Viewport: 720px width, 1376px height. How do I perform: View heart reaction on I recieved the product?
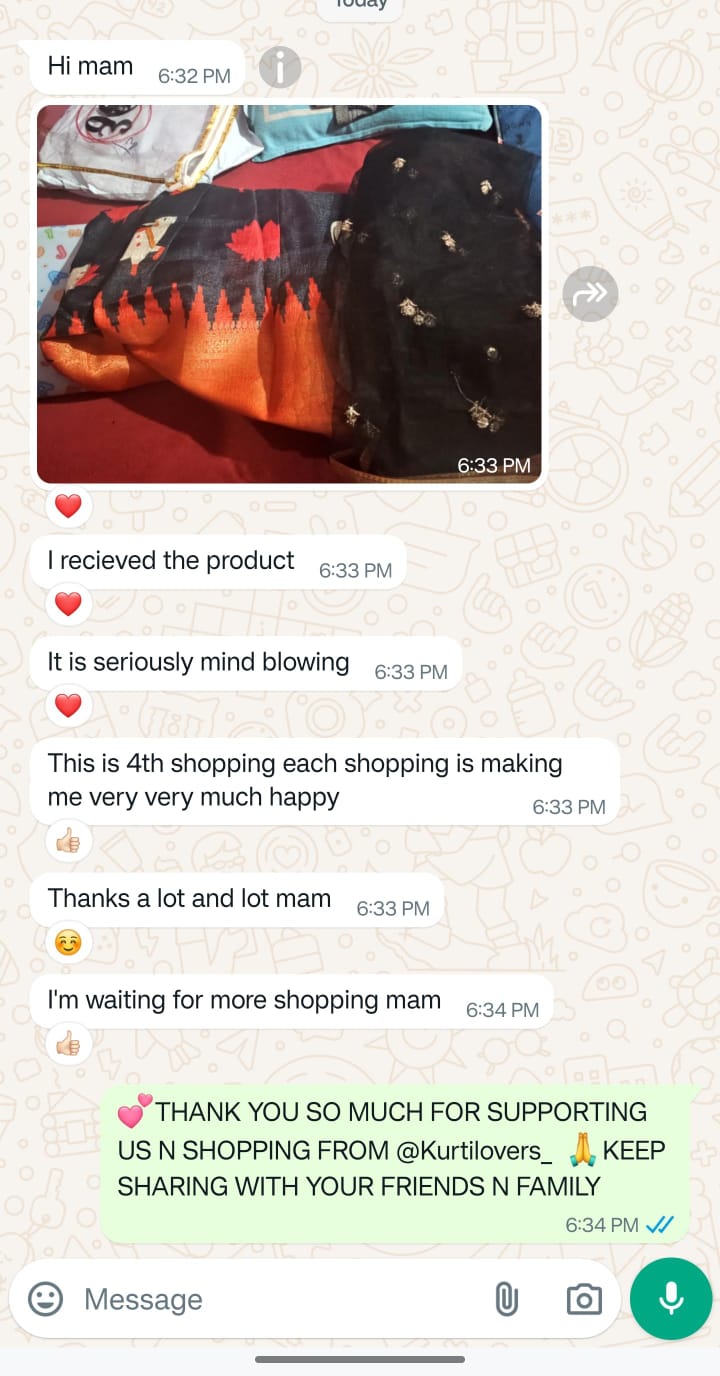(x=68, y=604)
